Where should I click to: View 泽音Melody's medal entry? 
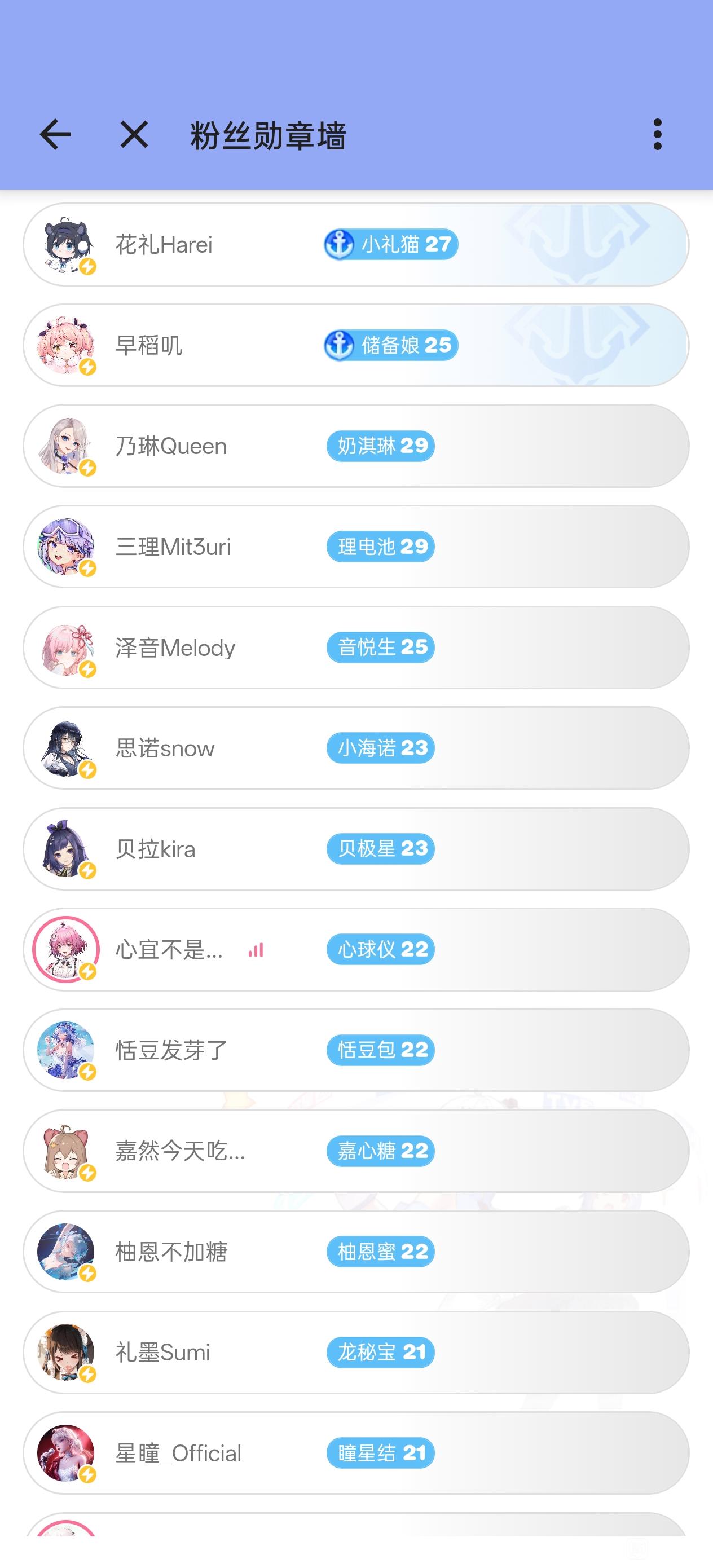click(x=355, y=648)
